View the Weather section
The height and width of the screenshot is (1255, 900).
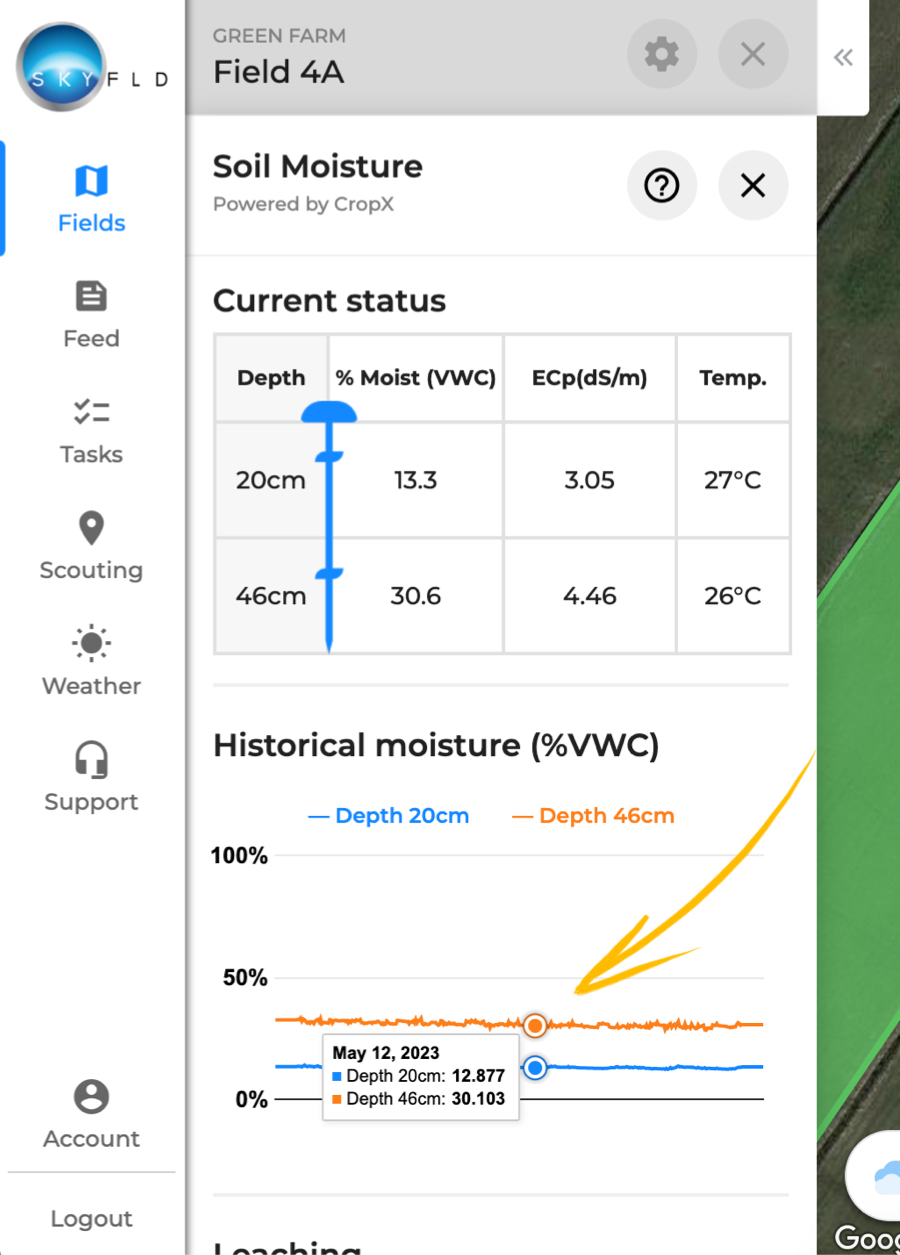(91, 662)
